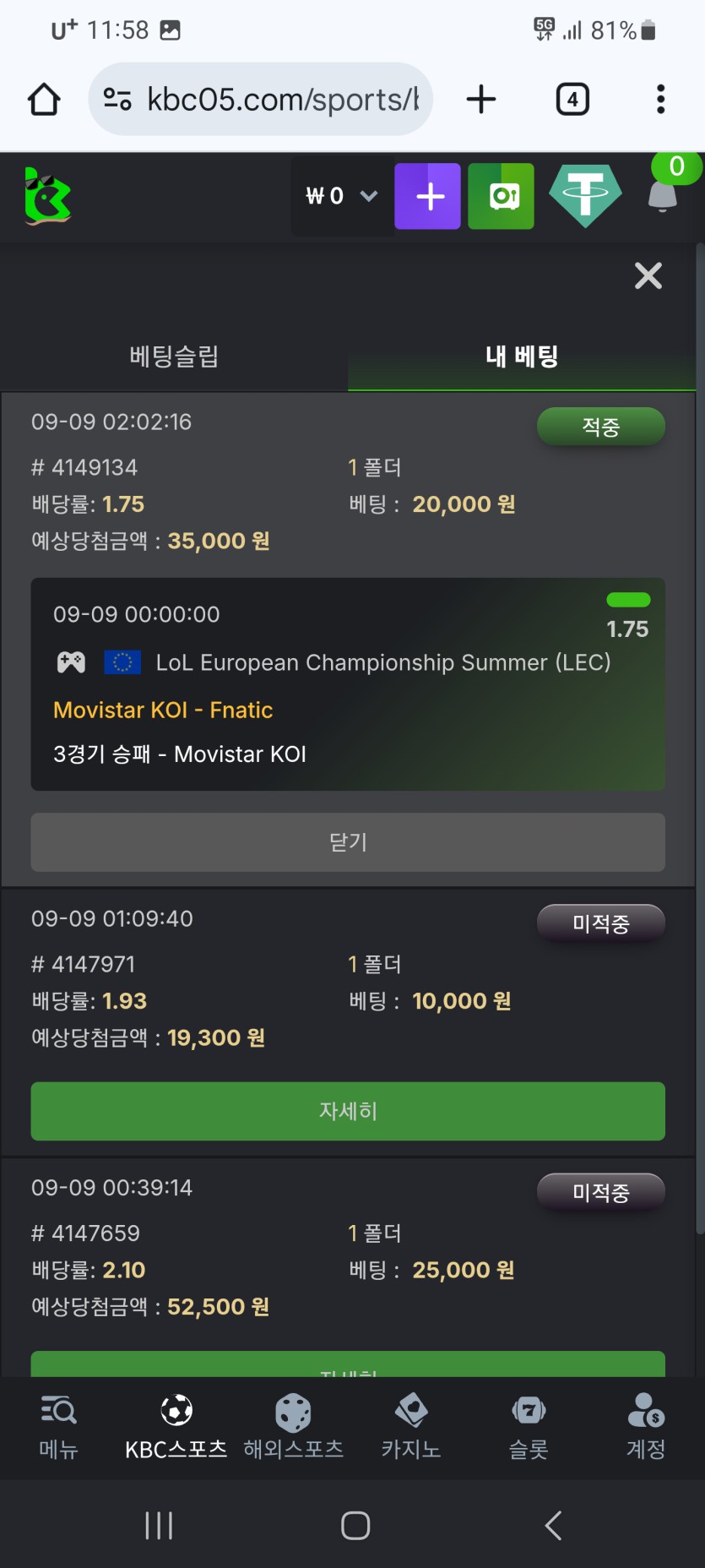Open the 카지노 section
705x1568 pixels.
point(411,1427)
